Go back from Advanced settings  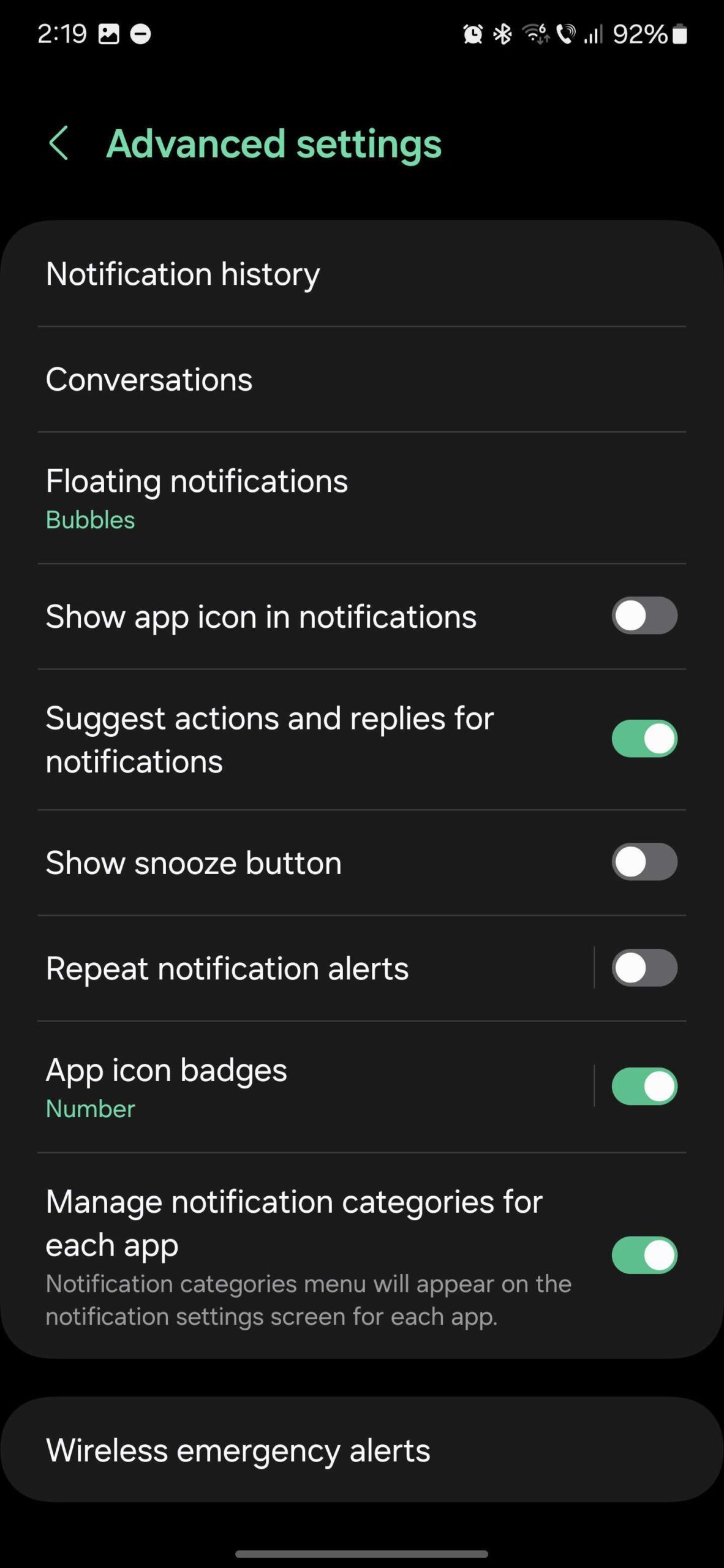59,144
